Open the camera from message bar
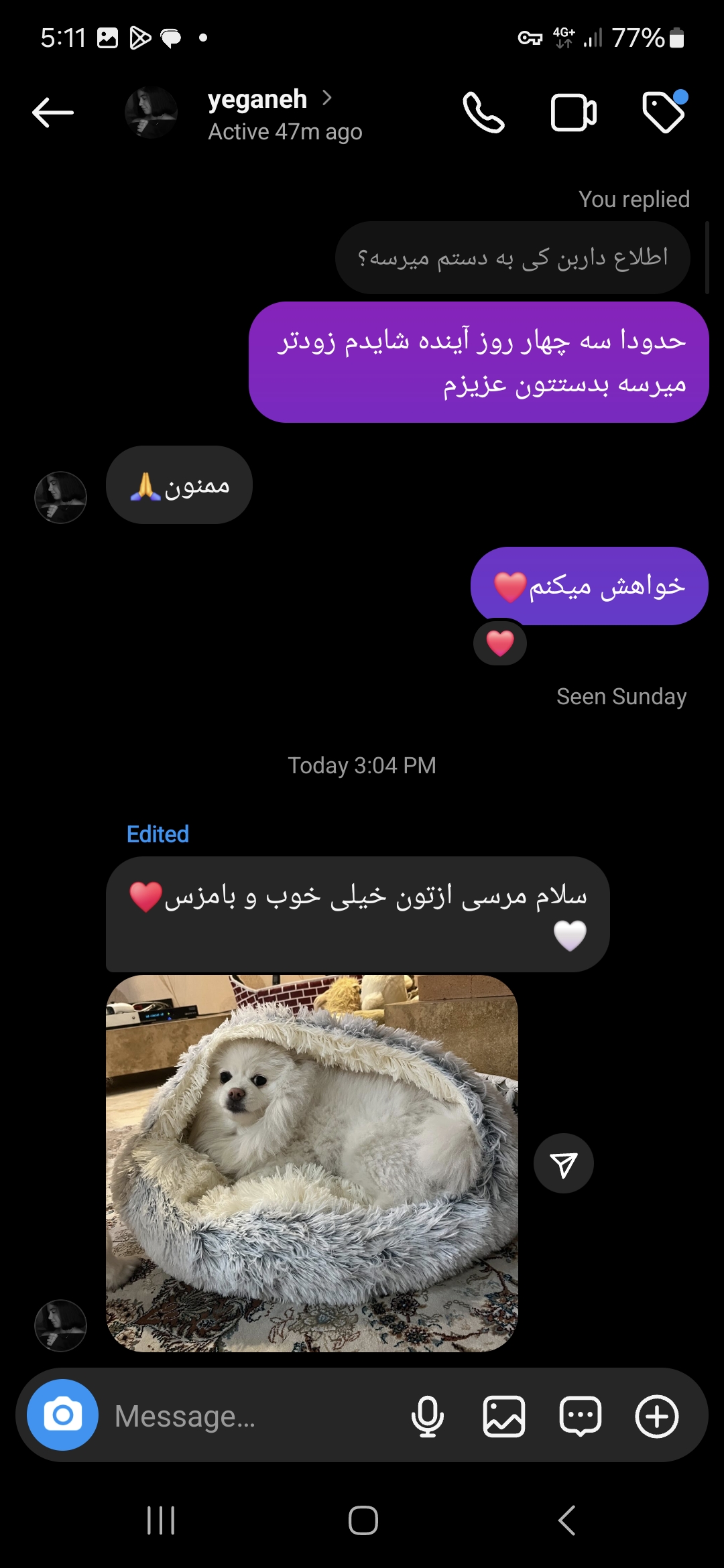Viewport: 724px width, 1568px height. (62, 1415)
